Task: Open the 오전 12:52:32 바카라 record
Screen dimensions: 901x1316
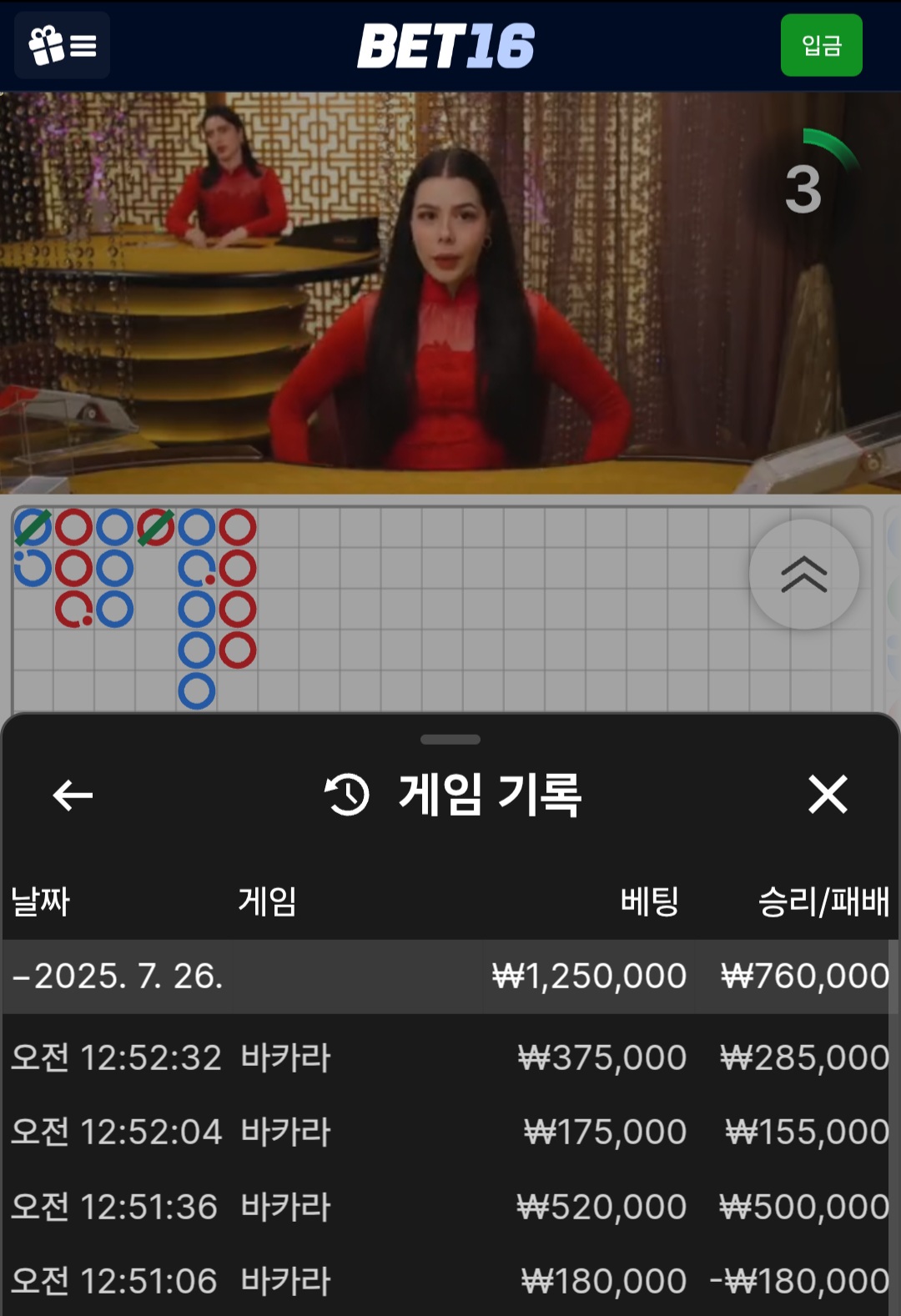Action: [x=449, y=1057]
